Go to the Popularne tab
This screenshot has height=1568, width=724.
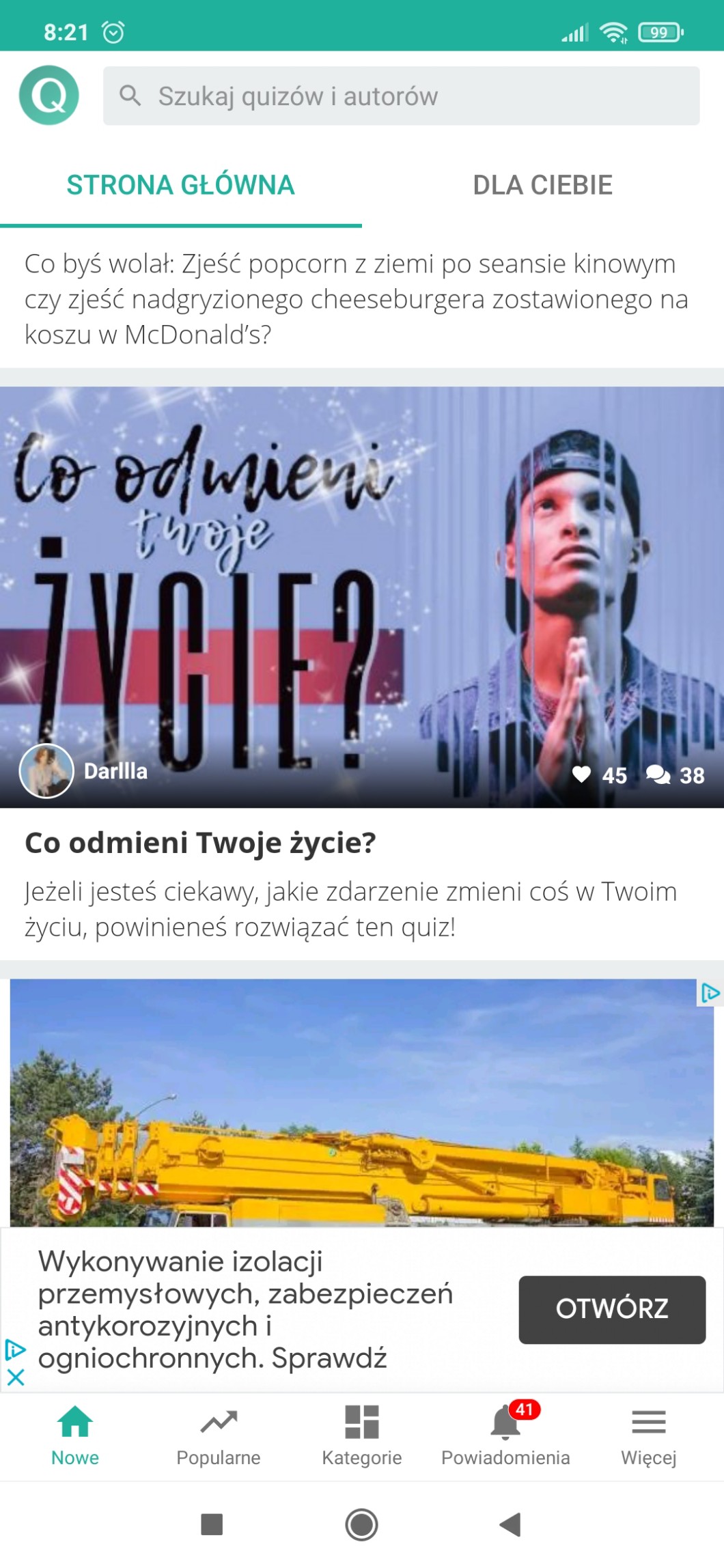click(218, 1436)
